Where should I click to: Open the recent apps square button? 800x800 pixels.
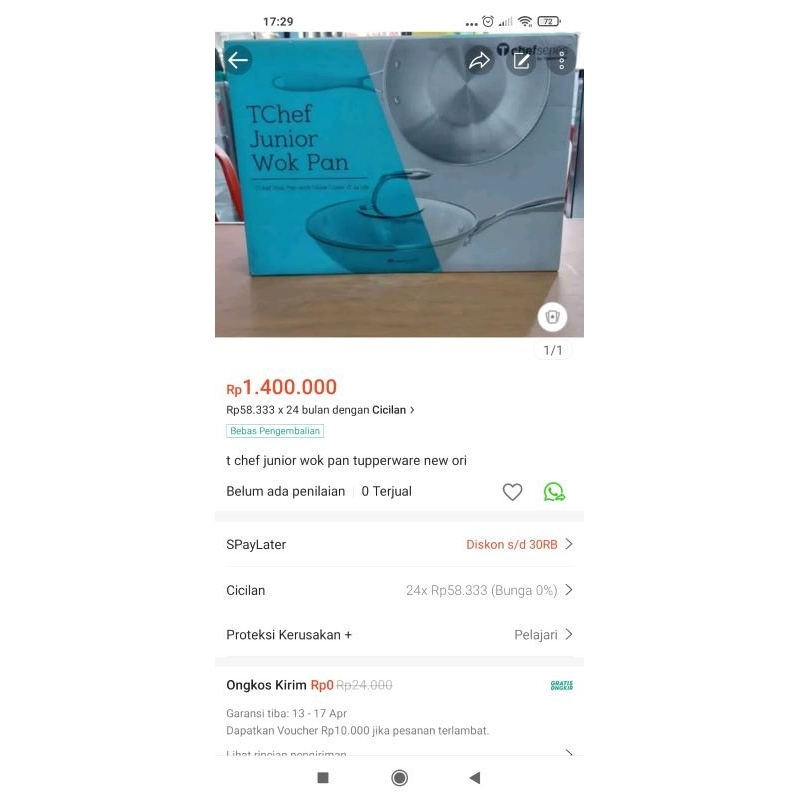(x=323, y=778)
